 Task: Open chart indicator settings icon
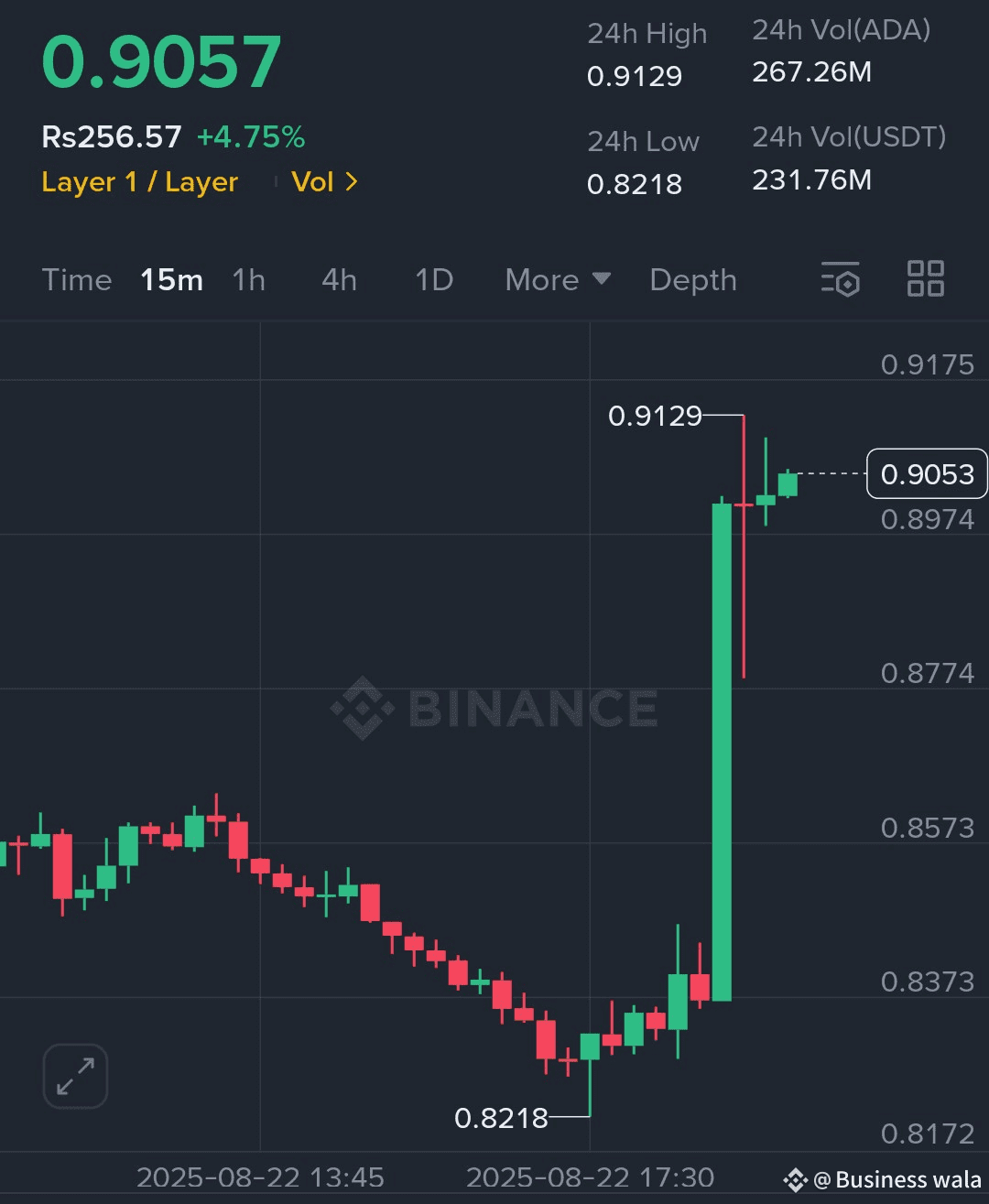coord(840,279)
